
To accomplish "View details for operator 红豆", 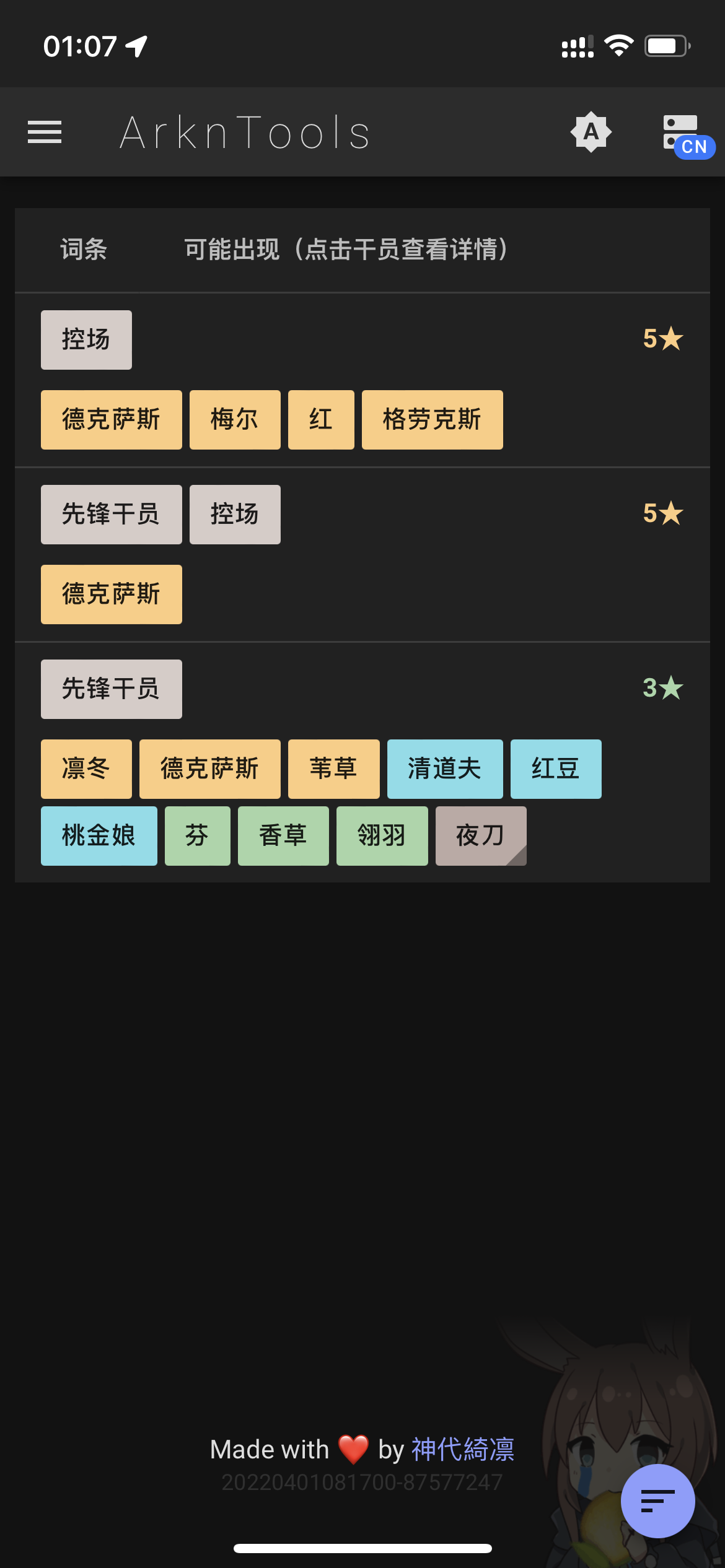I will click(555, 768).
